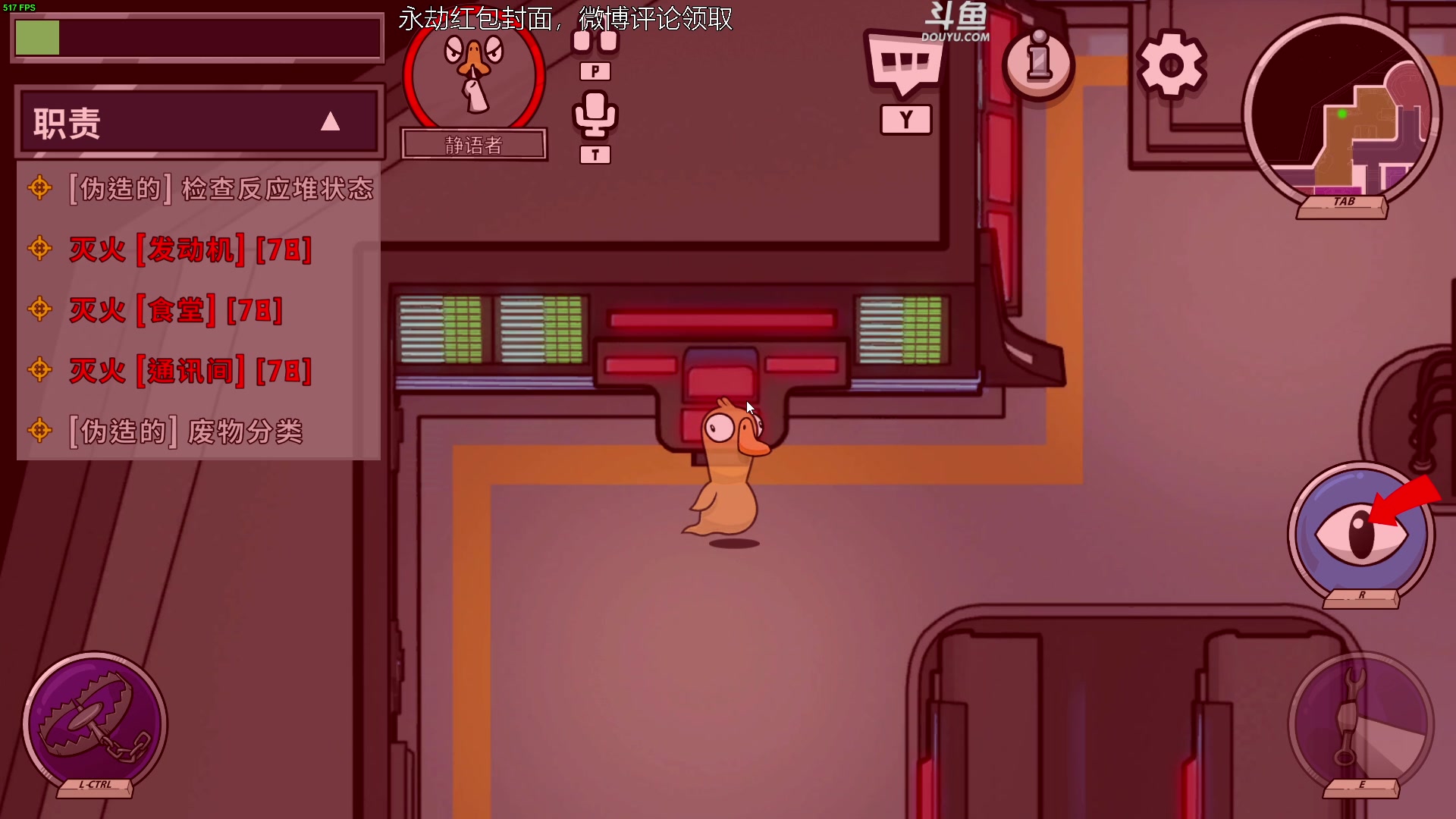This screenshot has height=819, width=1456.
Task: Open the settings gear
Action: [x=1171, y=65]
